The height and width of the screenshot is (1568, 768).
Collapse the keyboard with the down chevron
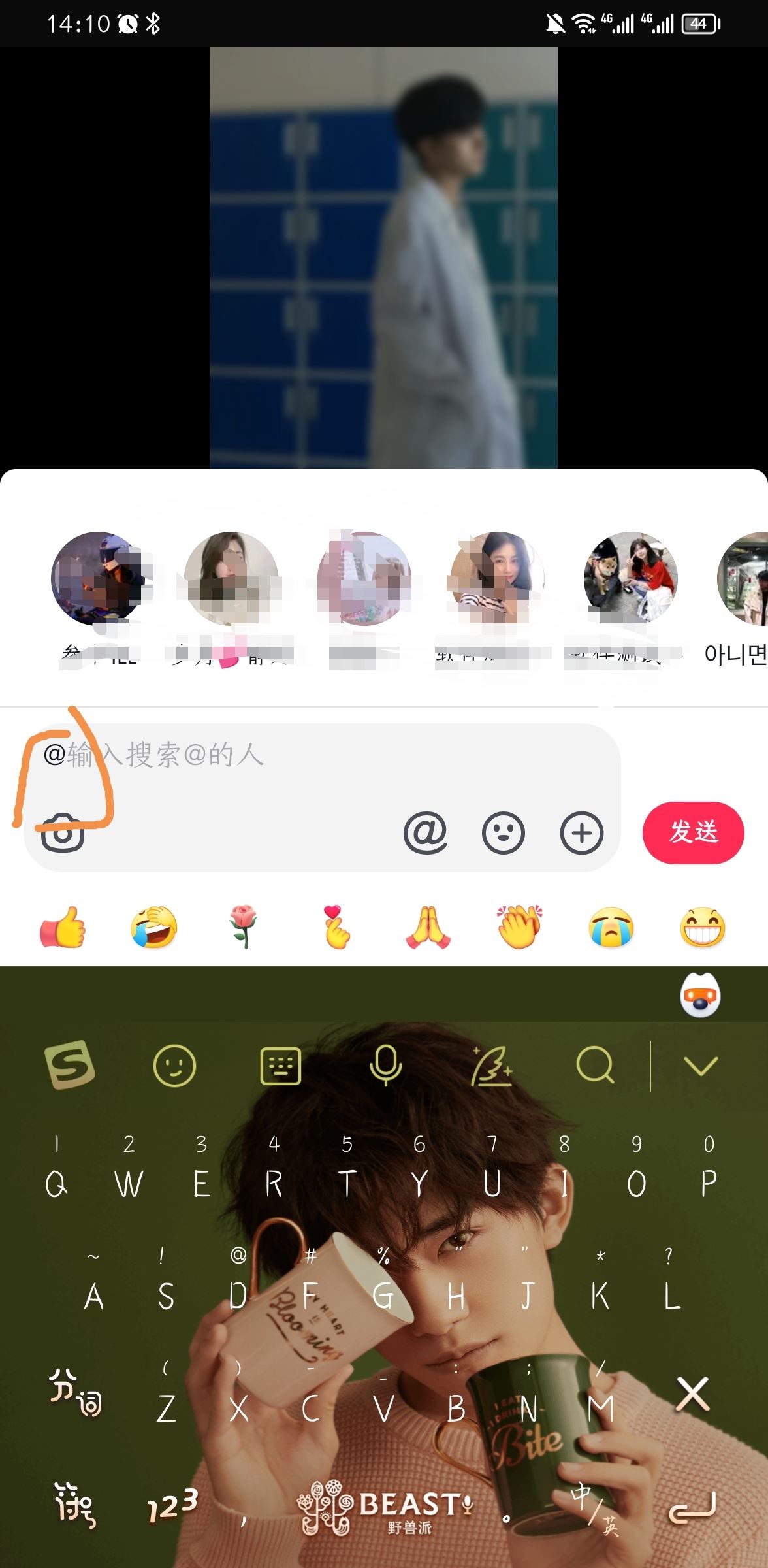[x=701, y=1064]
